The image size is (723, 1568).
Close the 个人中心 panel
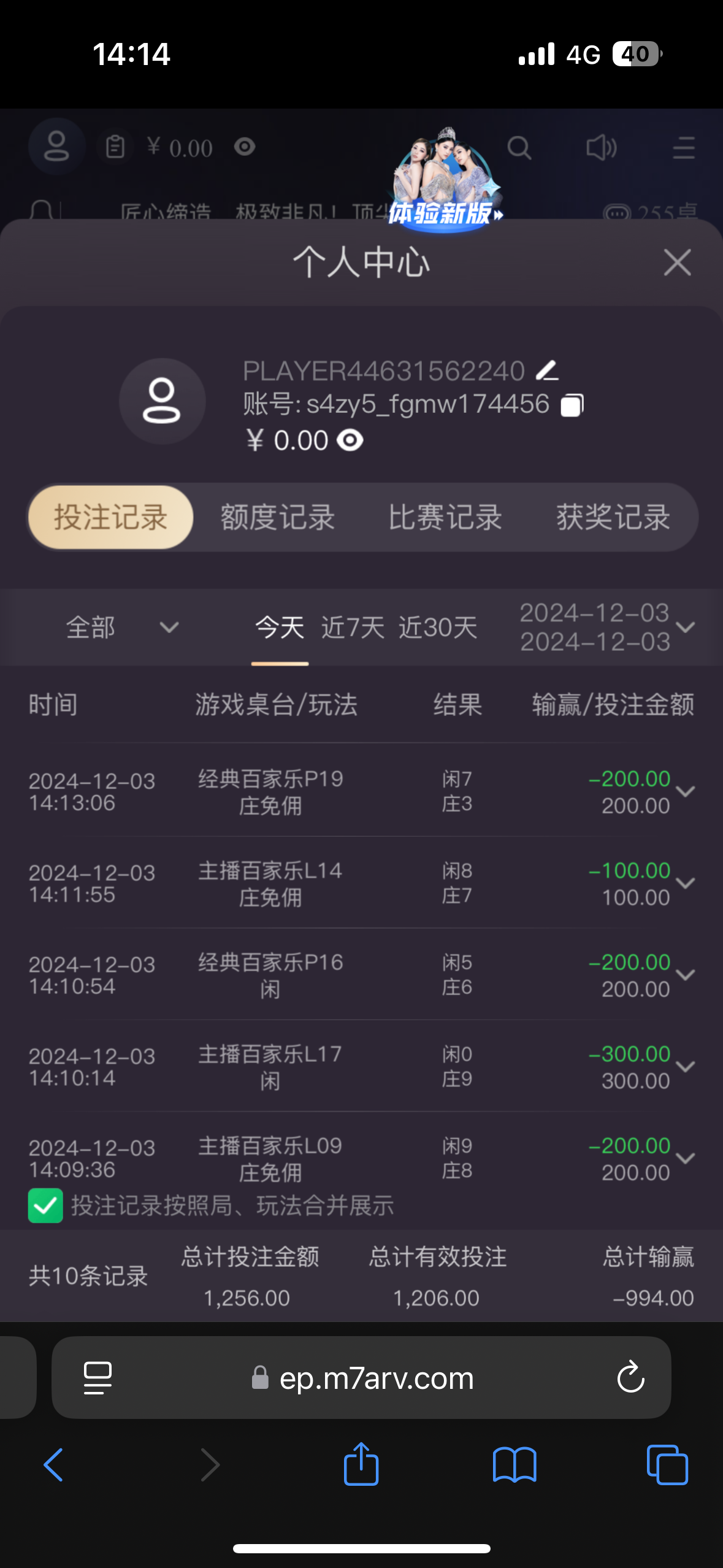(677, 263)
